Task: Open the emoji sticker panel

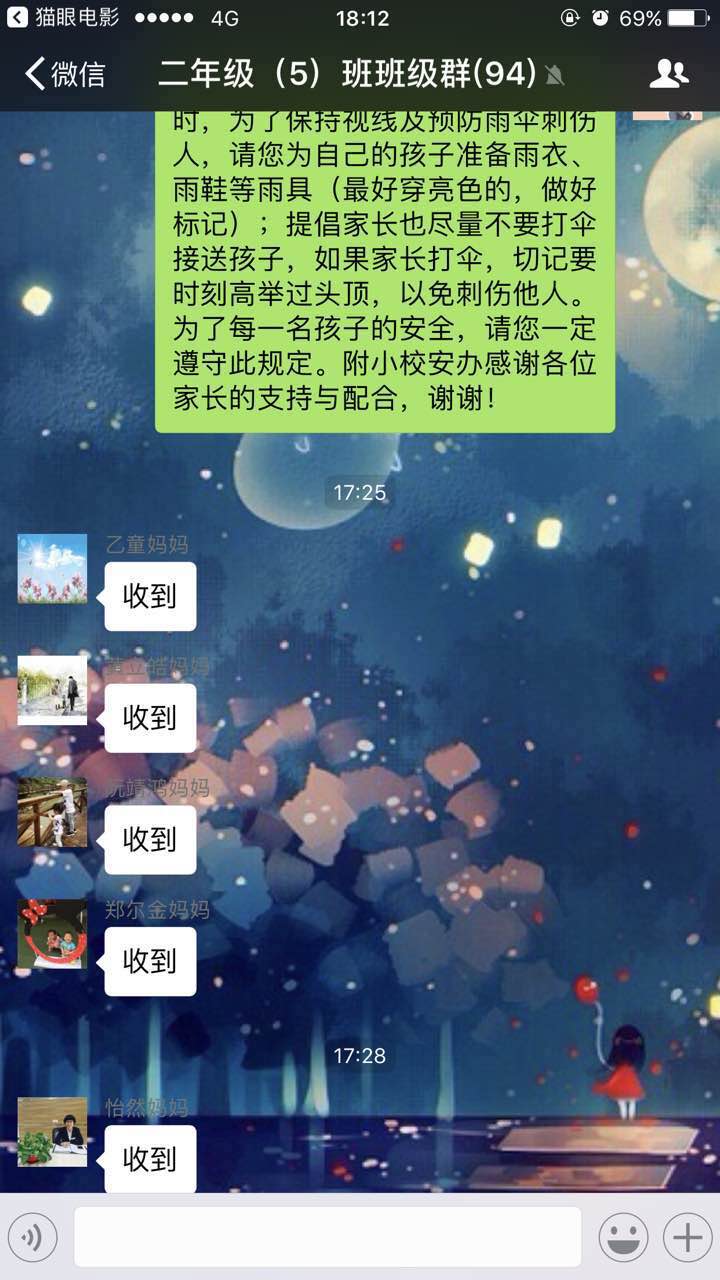Action: click(623, 1238)
